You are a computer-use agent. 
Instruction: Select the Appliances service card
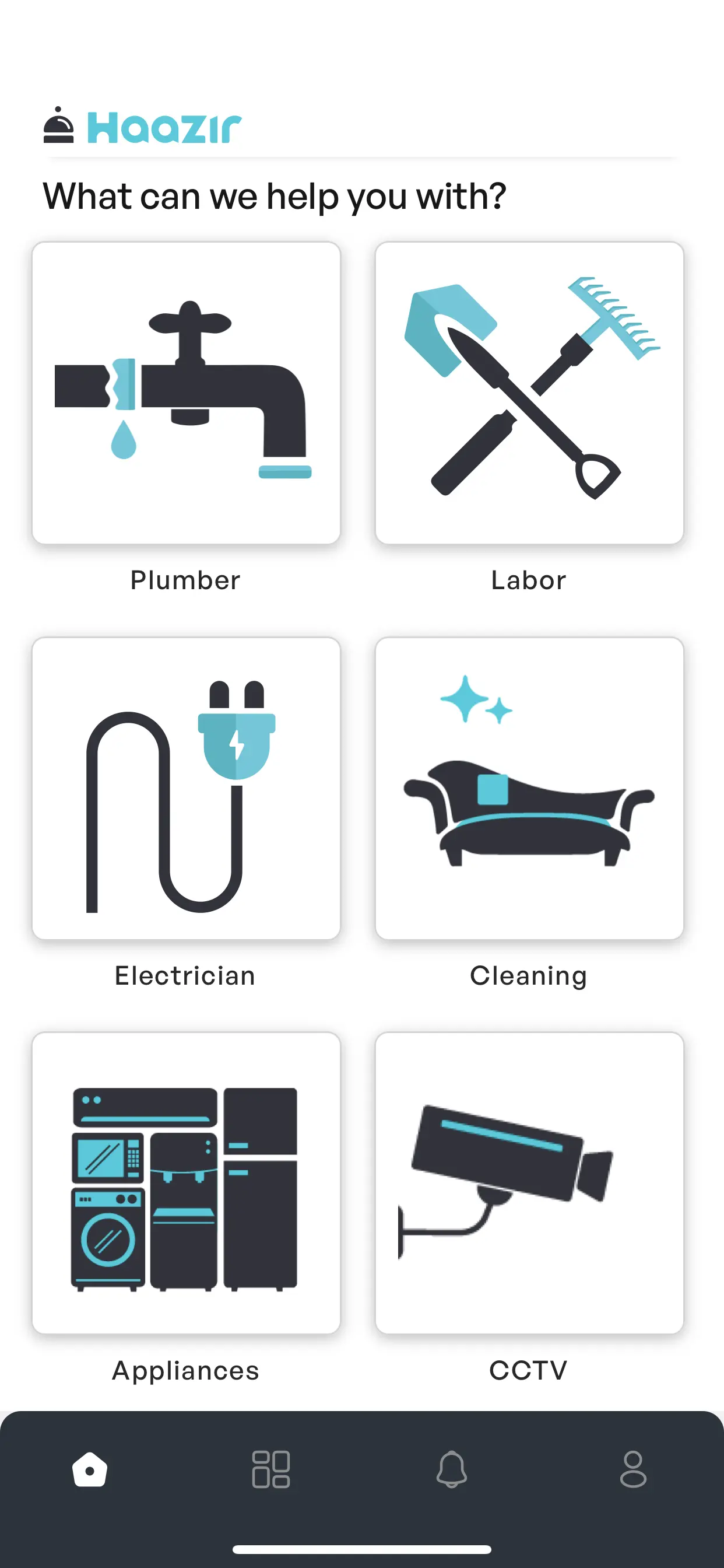(x=186, y=1182)
